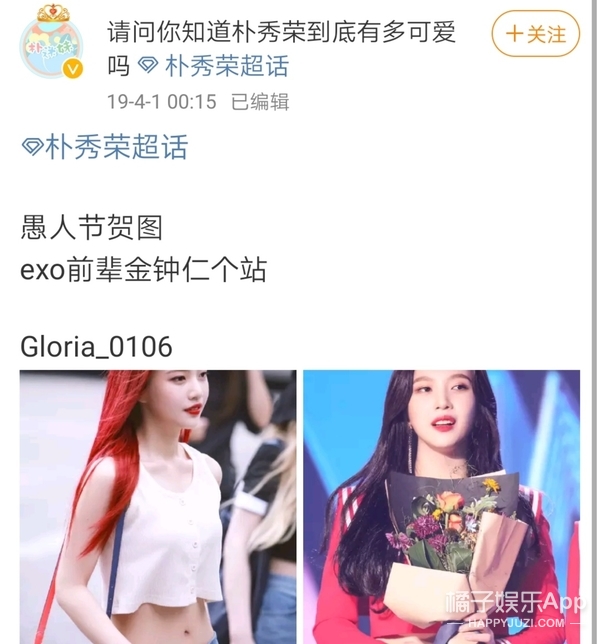600x644 pixels.
Task: Open the 朴秀荣超话 link in the post body
Action: [105, 147]
